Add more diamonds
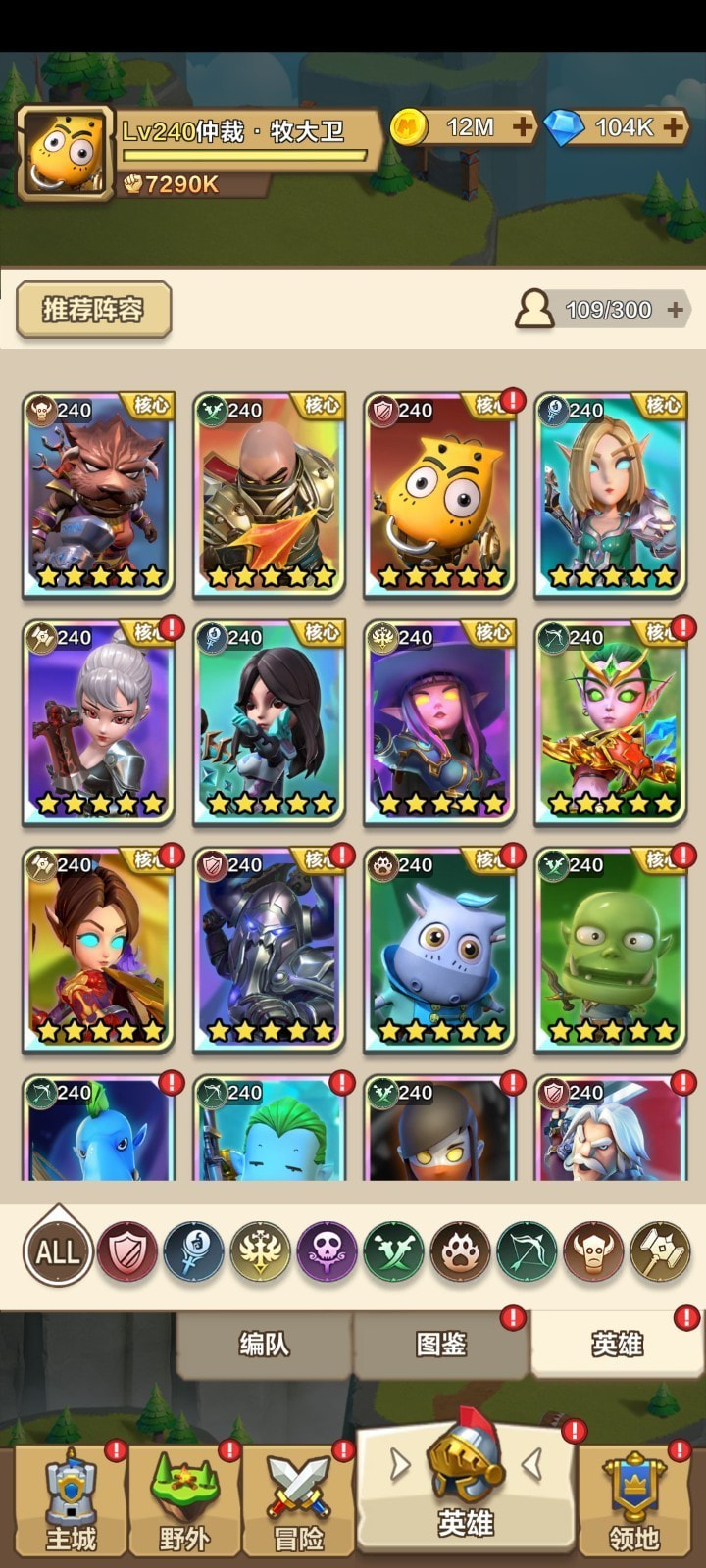The height and width of the screenshot is (1568, 706). [674, 127]
